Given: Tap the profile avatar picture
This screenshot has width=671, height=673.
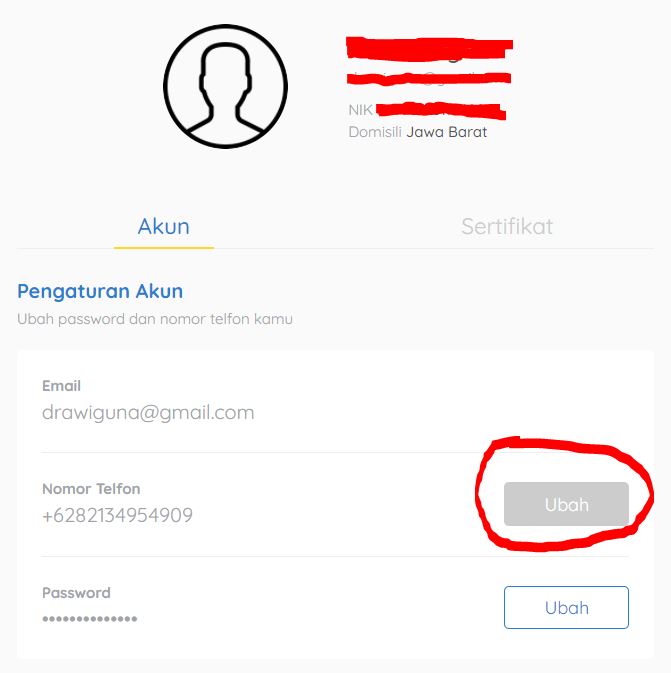Looking at the screenshot, I should click(225, 88).
